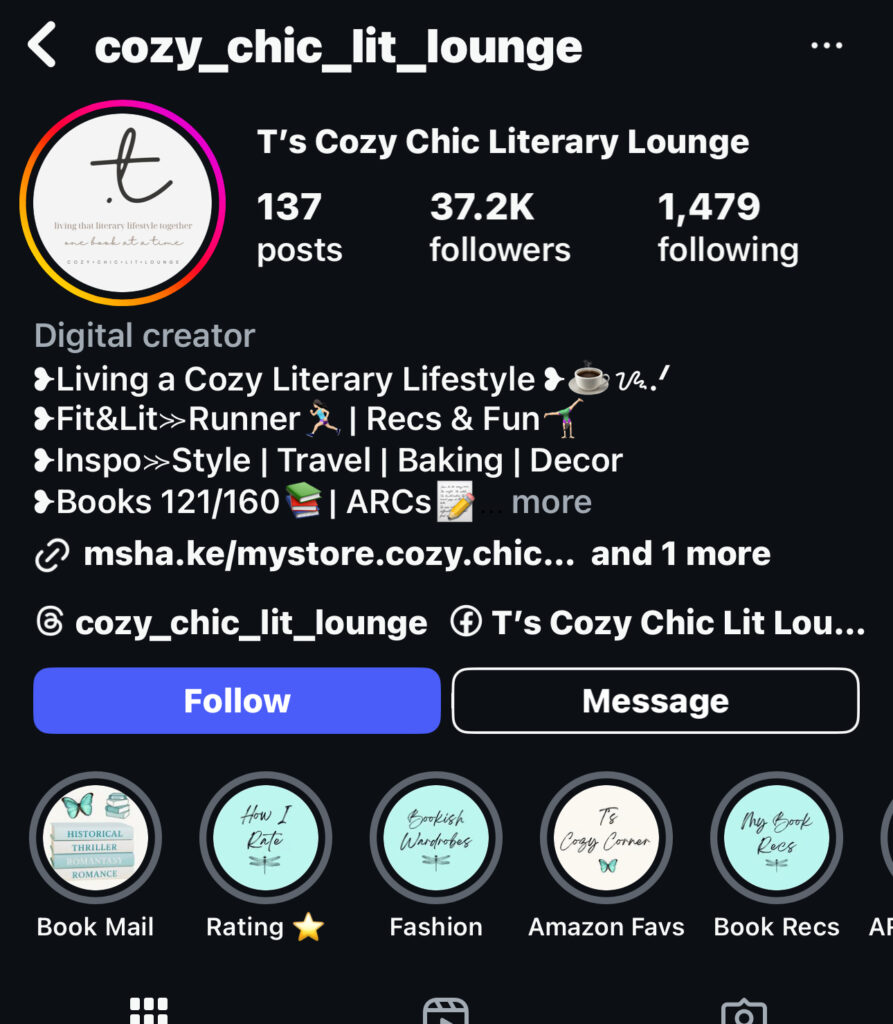893x1024 pixels.
Task: Open the three-dot overflow menu
Action: 826,46
